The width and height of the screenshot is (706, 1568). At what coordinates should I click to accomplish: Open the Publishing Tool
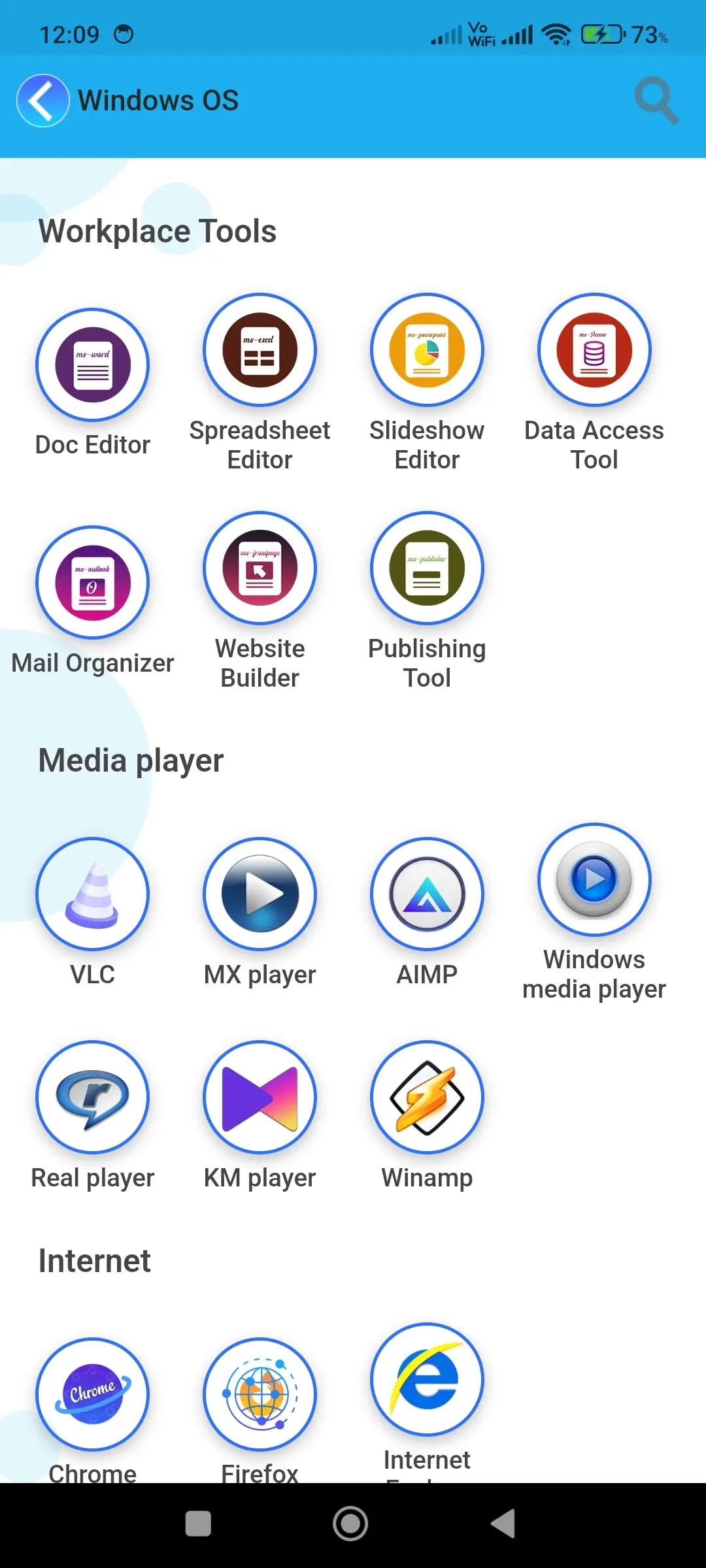click(427, 568)
